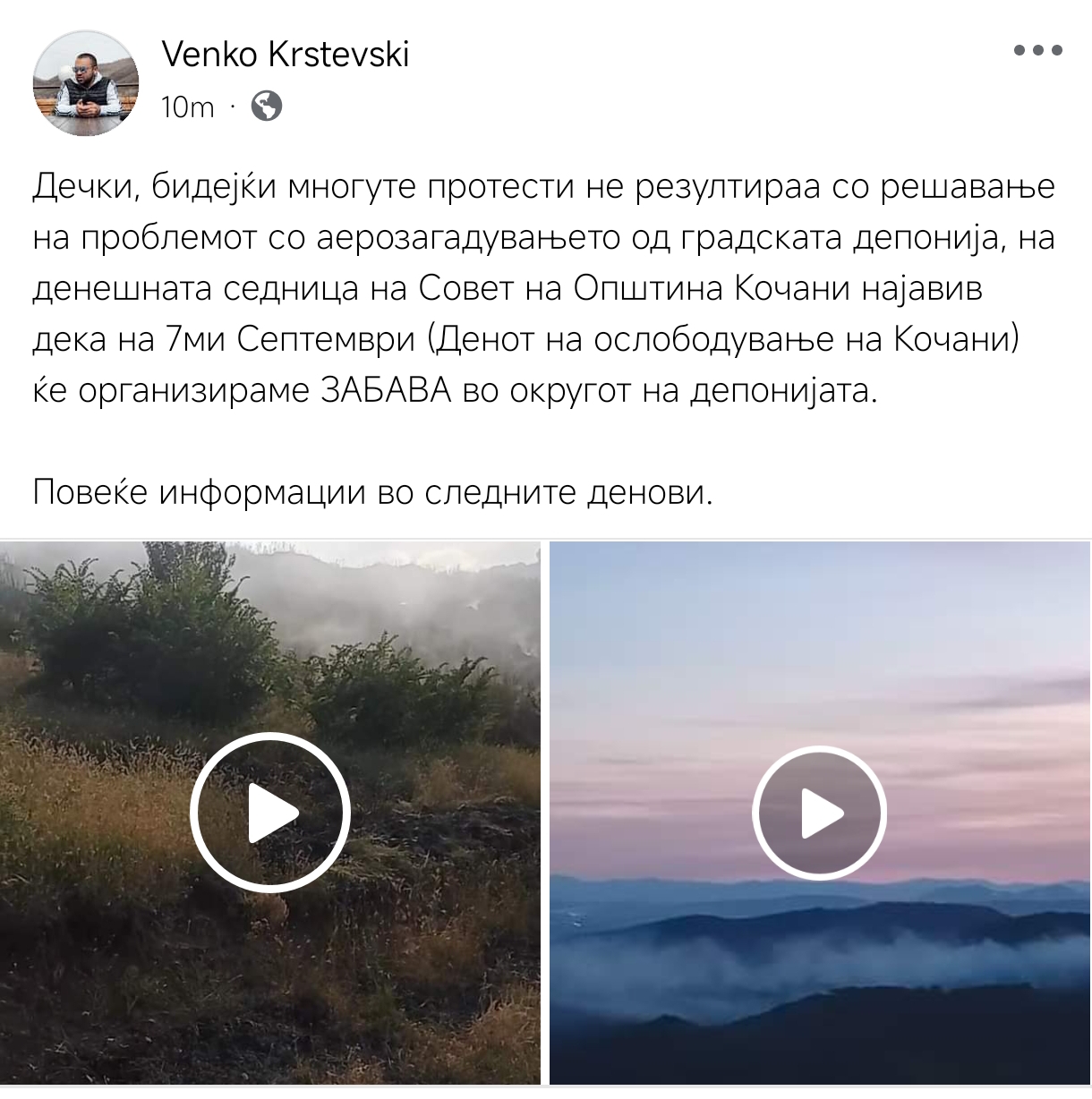Tap the public audience globe icon
1092x1099 pixels.
[x=267, y=106]
